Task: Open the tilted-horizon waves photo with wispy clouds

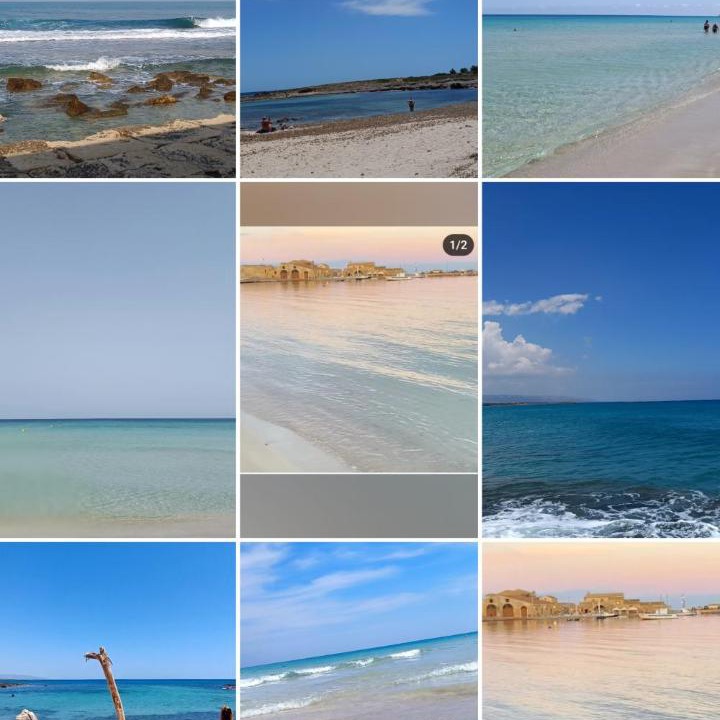Action: pos(359,631)
